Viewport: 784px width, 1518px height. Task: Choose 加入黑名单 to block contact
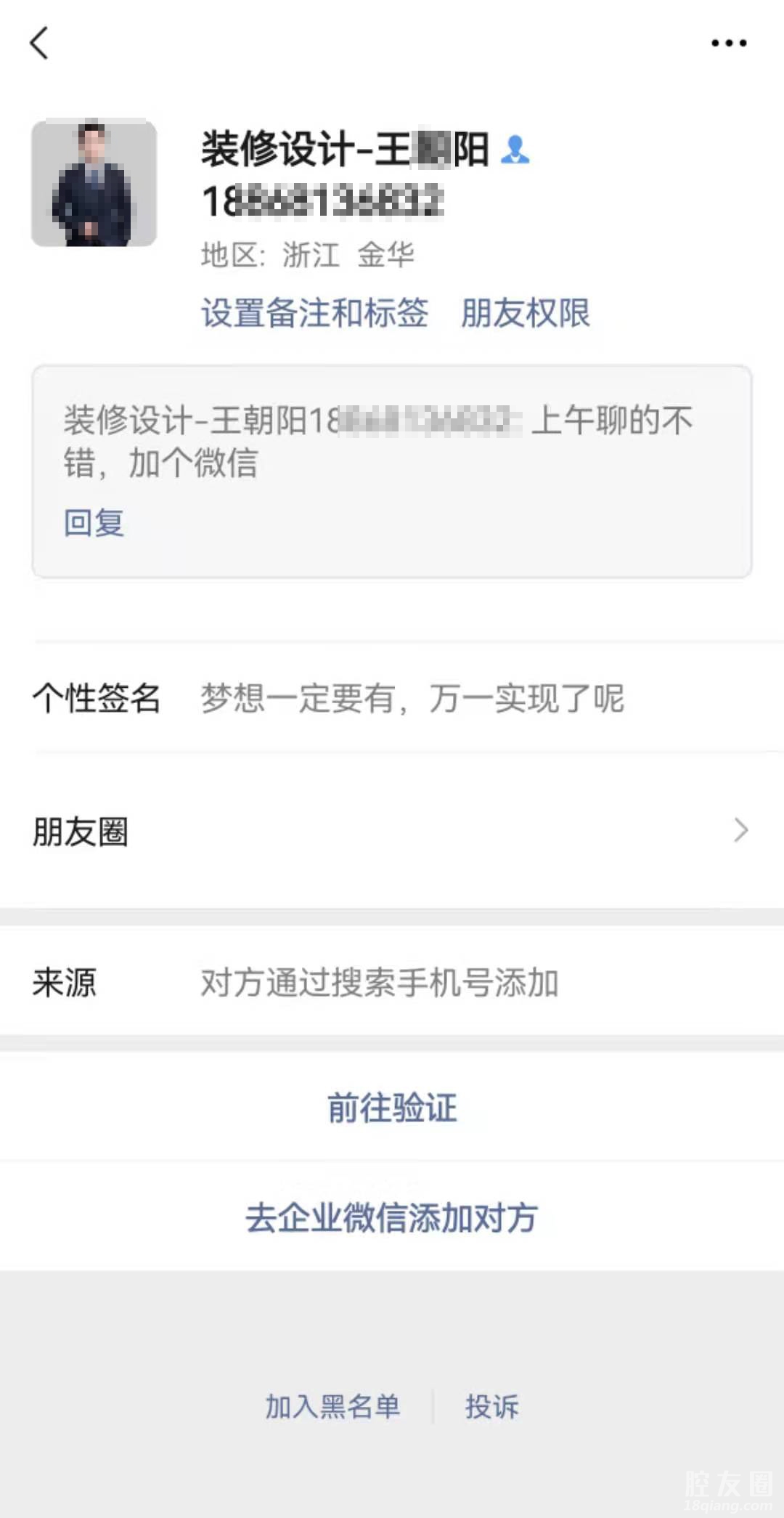coord(332,1407)
